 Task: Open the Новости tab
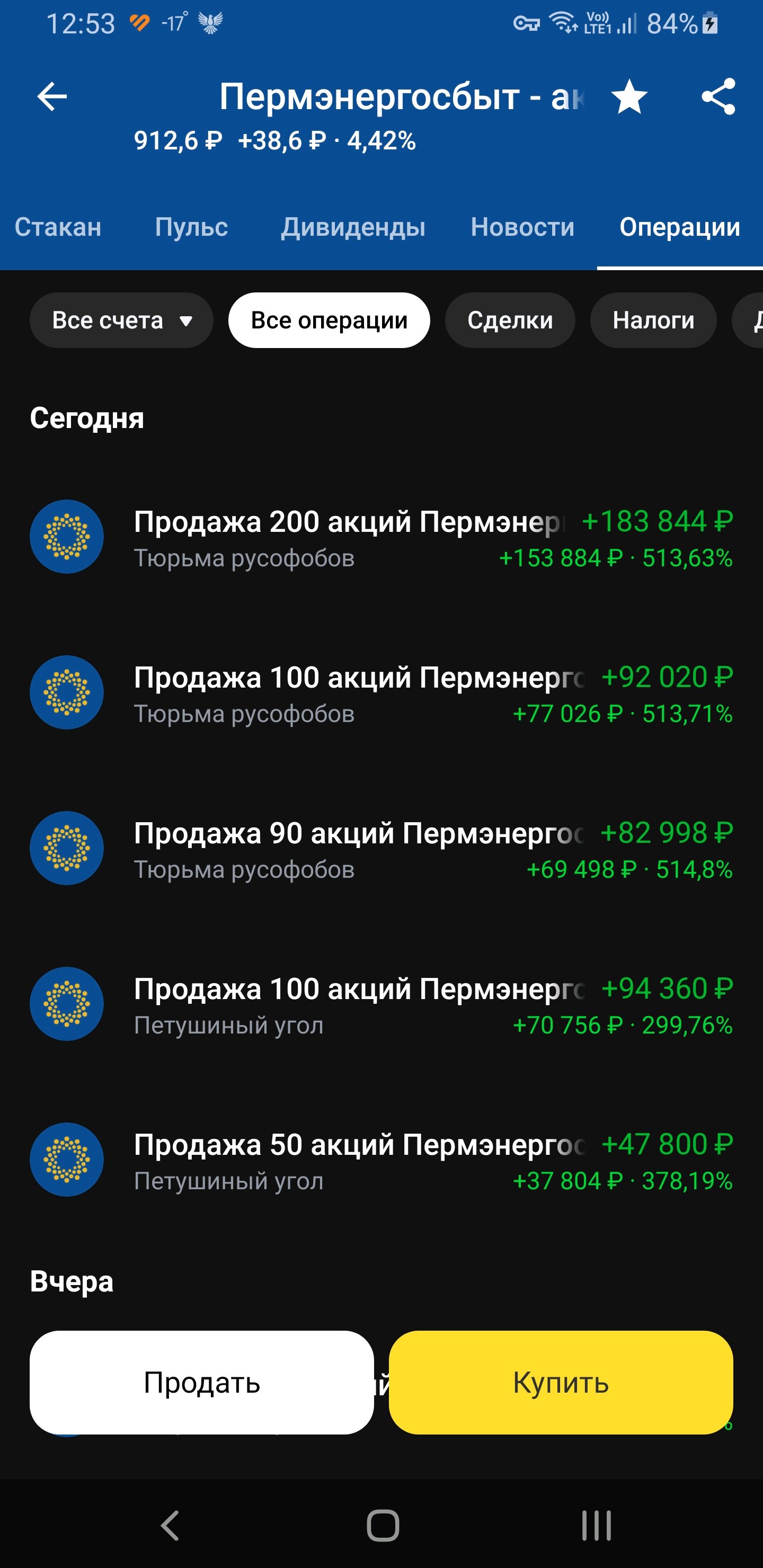[x=522, y=227]
